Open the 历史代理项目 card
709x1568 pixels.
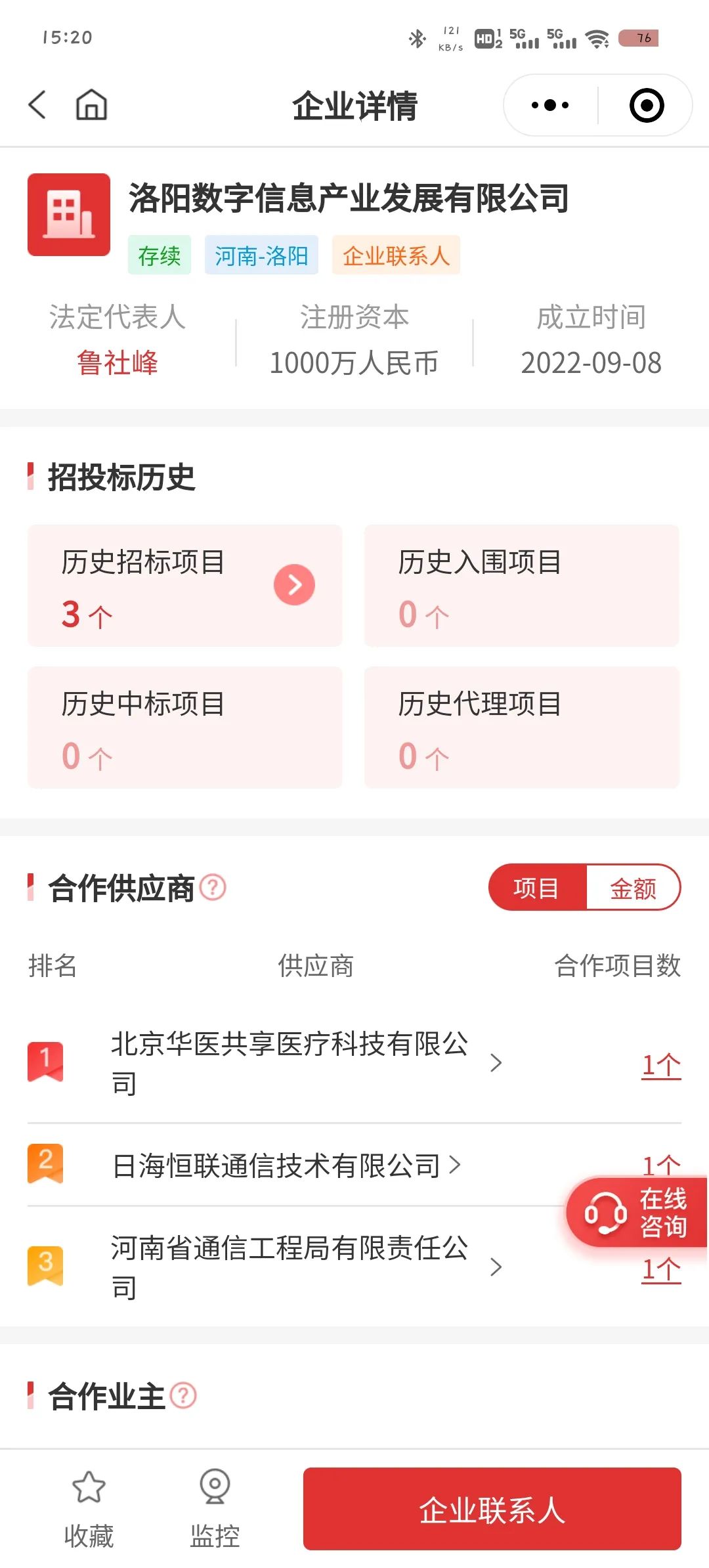522,728
